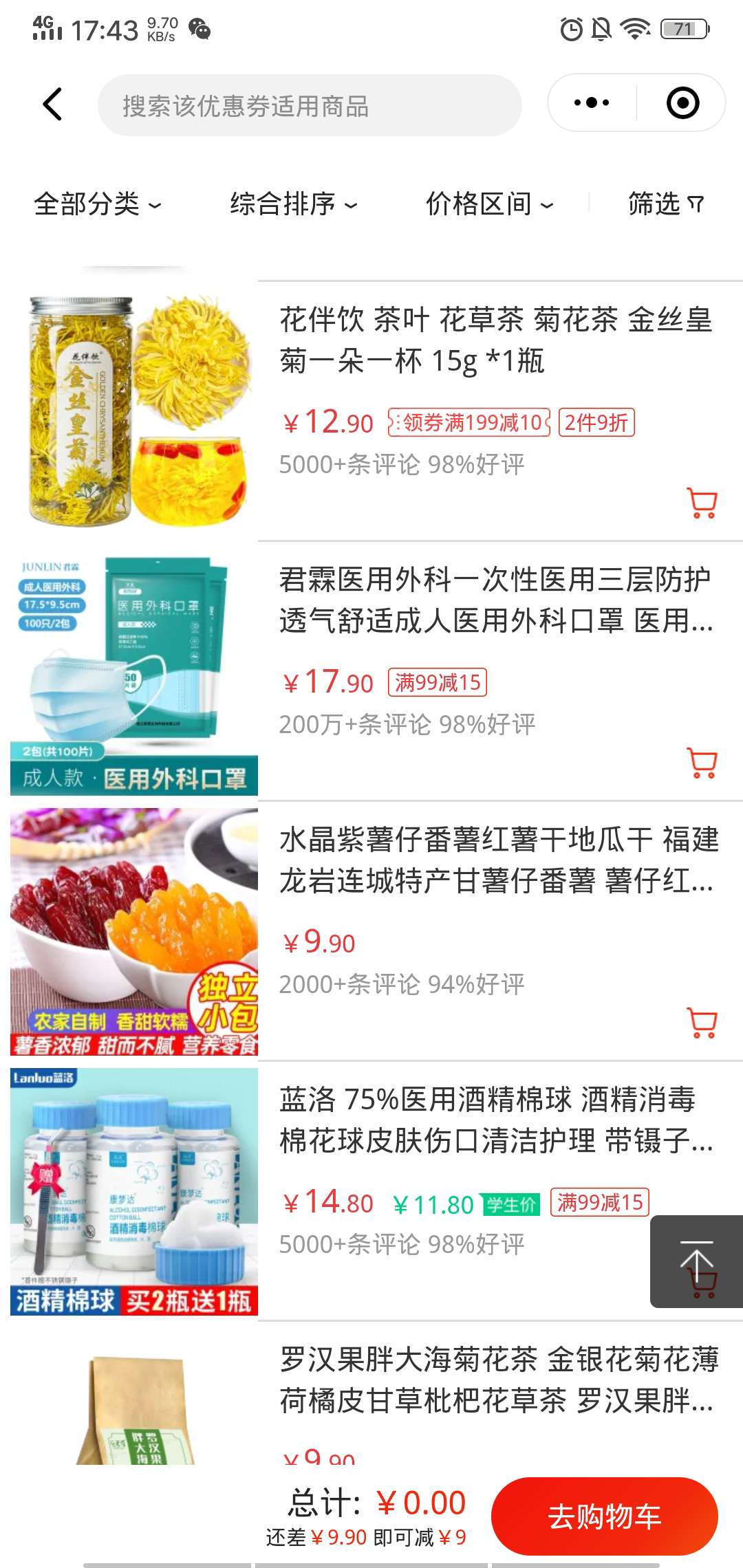
Task: Open the 综合排序 sorting dropdown
Action: point(293,204)
